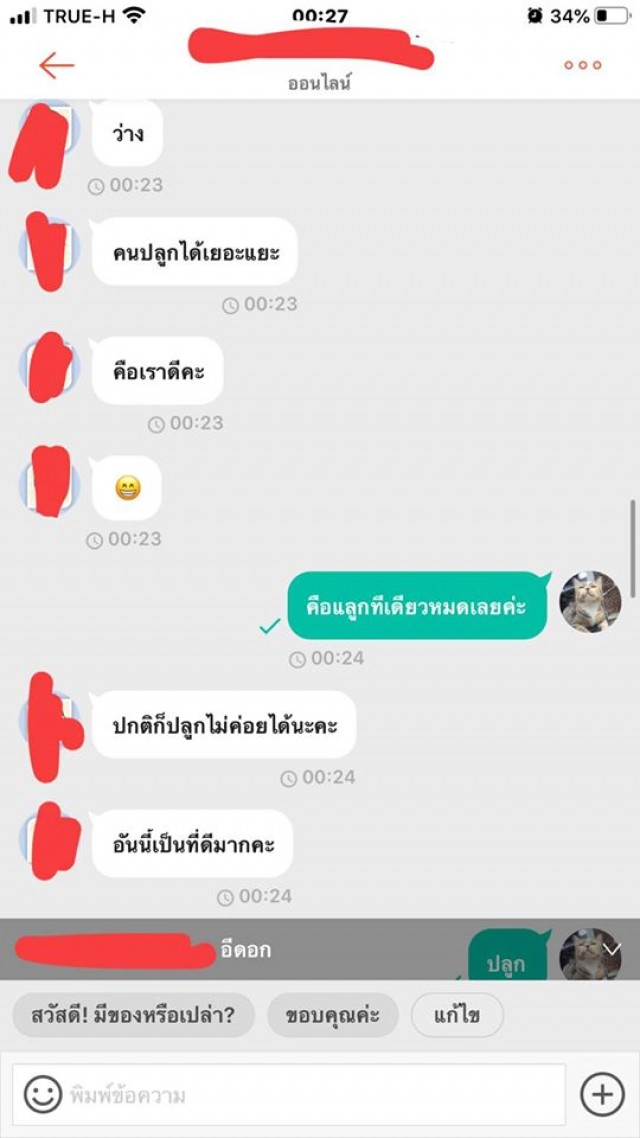
Task: Tap the แก้ไข quick reply button
Action: point(457,1017)
